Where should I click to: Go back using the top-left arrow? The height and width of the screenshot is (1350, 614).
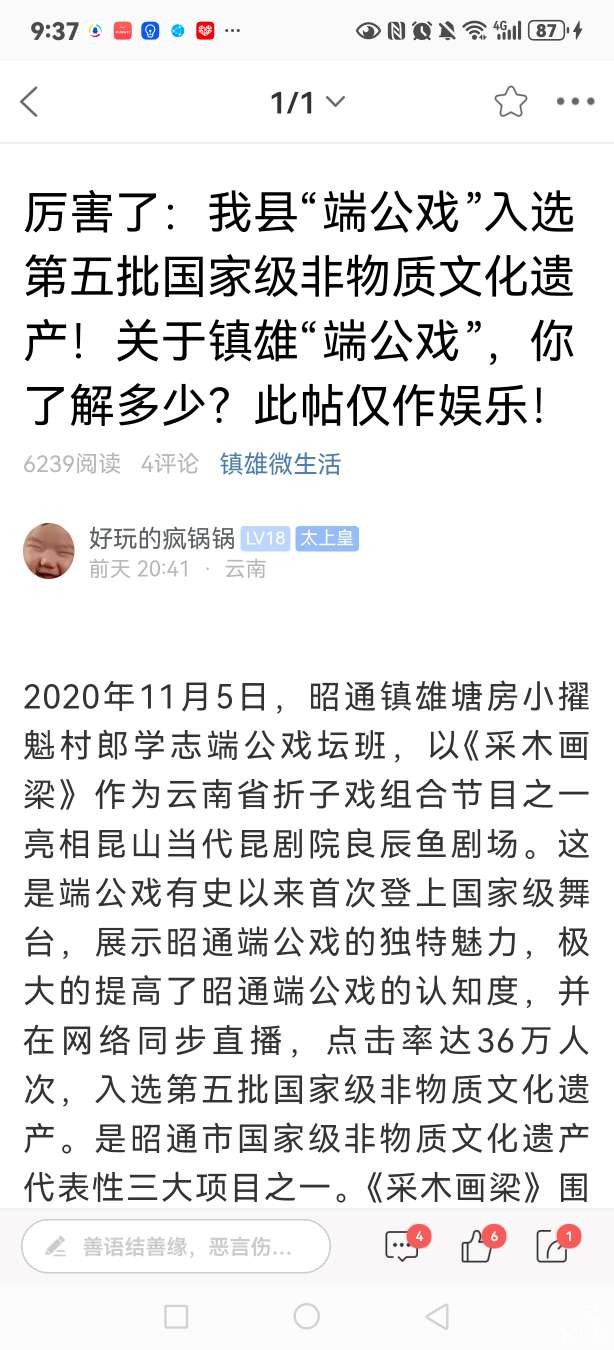[x=30, y=102]
